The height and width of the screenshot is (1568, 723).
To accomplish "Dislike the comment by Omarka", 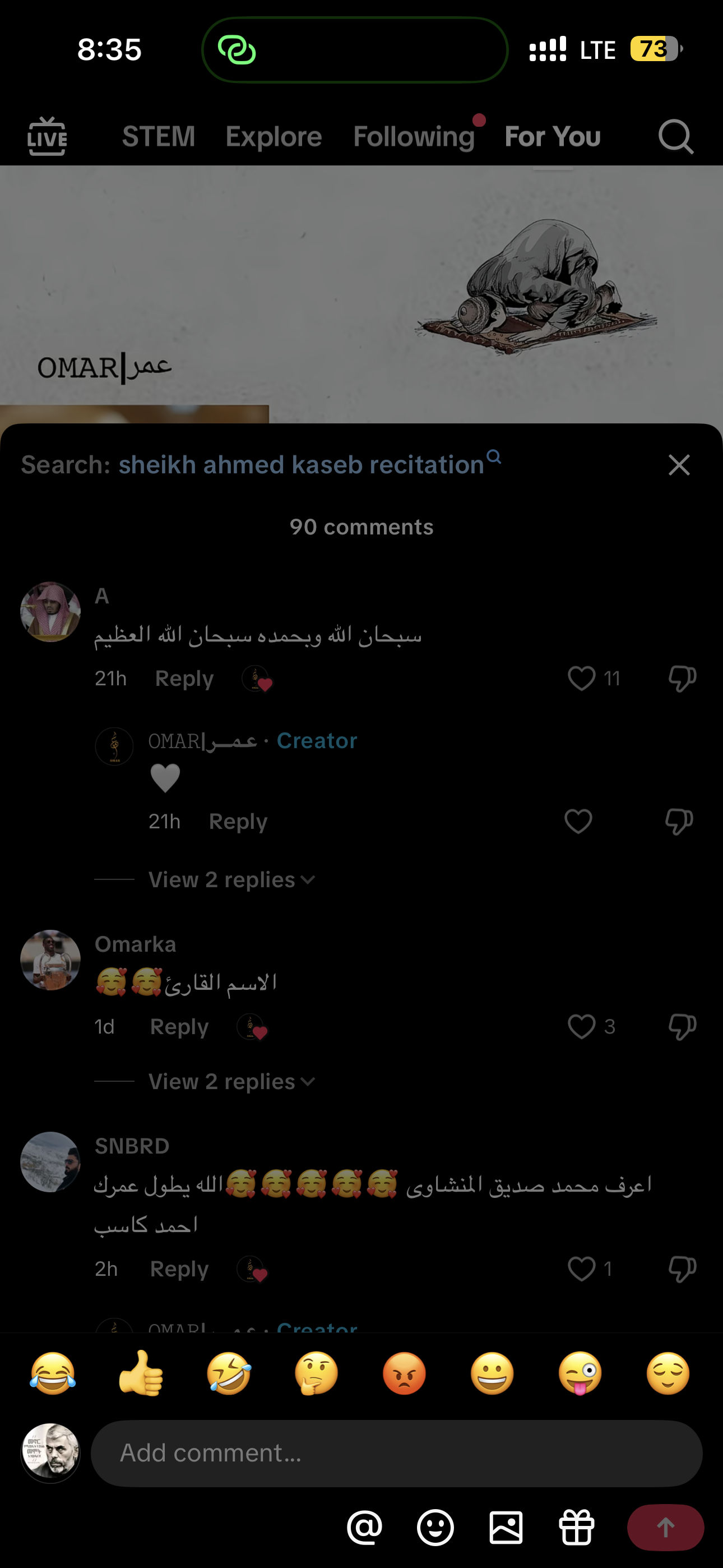I will [682, 1027].
